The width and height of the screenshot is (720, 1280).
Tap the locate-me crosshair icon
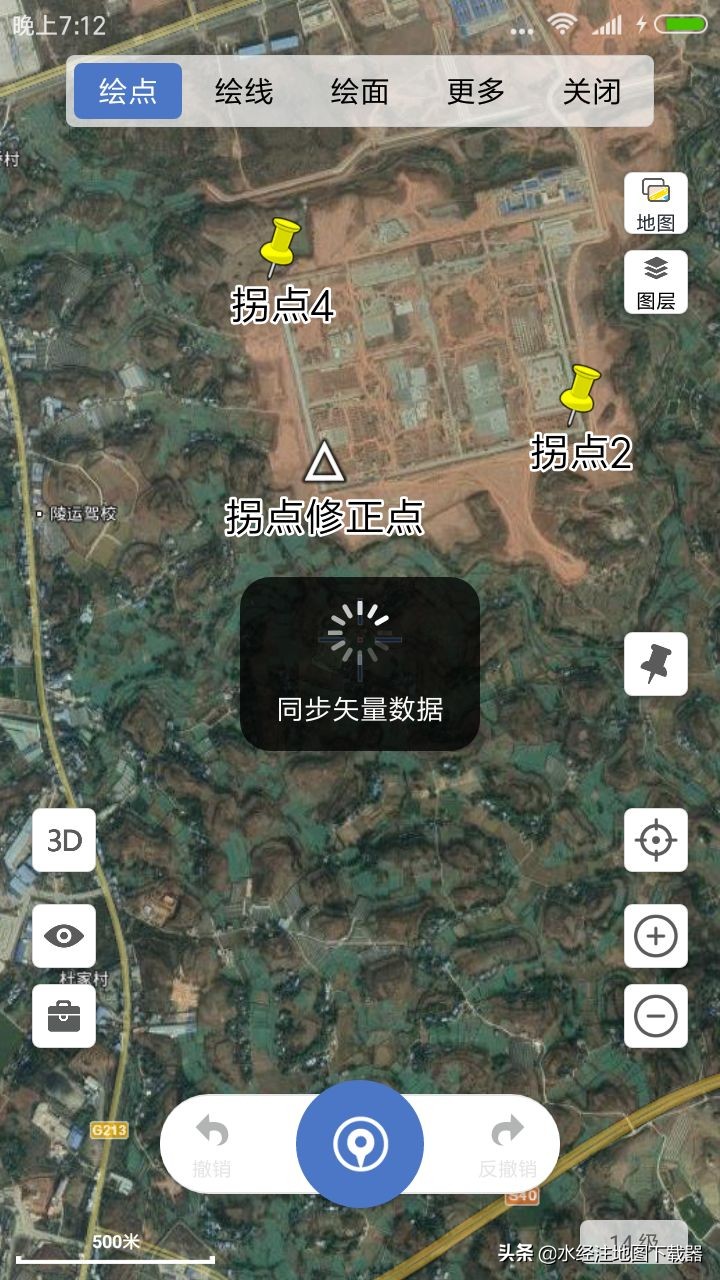[x=655, y=840]
